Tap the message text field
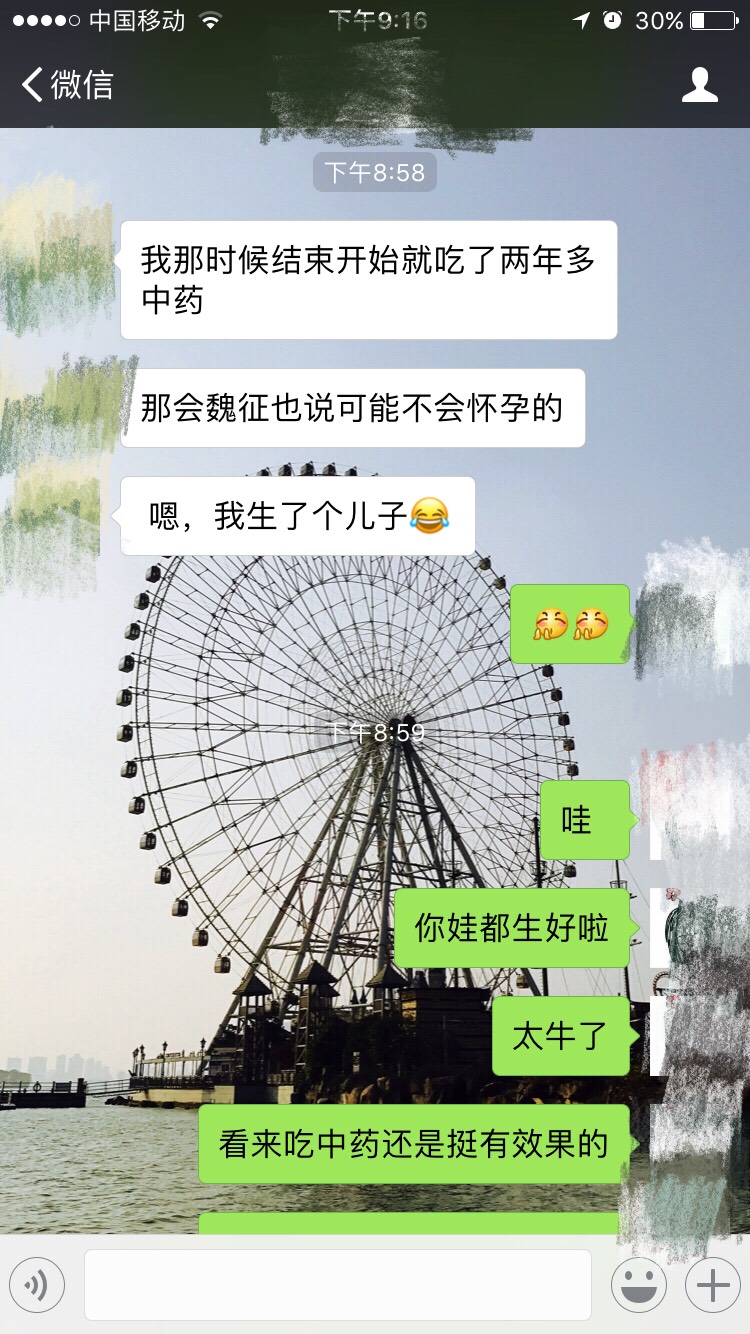The height and width of the screenshot is (1334, 750). [x=337, y=1285]
